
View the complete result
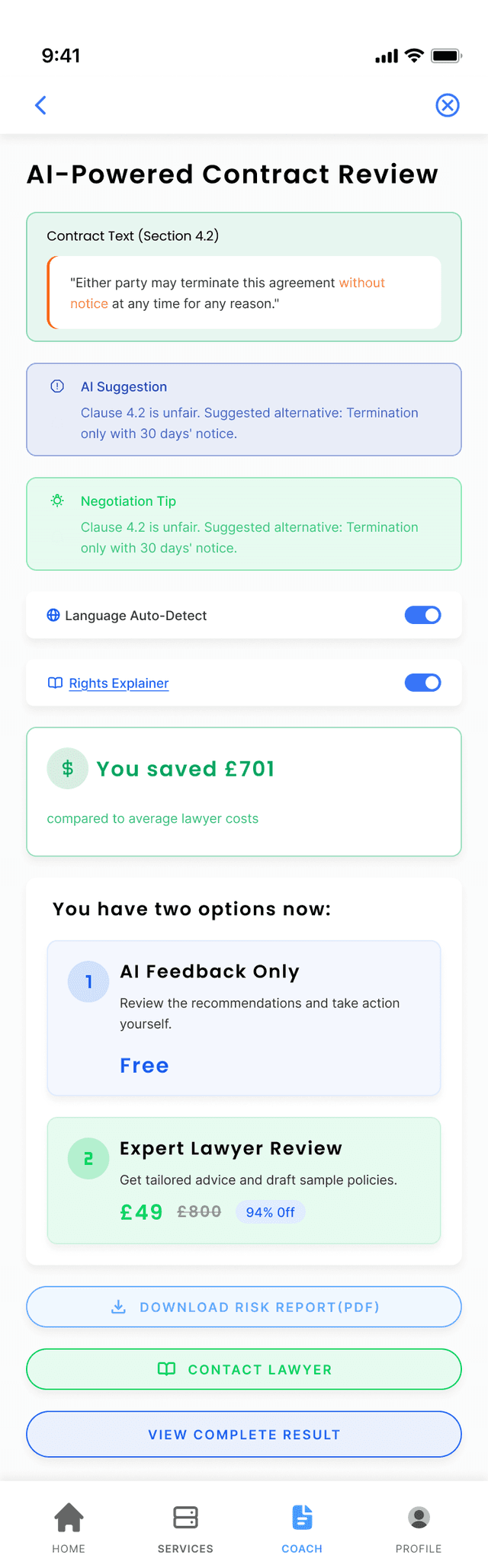(x=244, y=1434)
